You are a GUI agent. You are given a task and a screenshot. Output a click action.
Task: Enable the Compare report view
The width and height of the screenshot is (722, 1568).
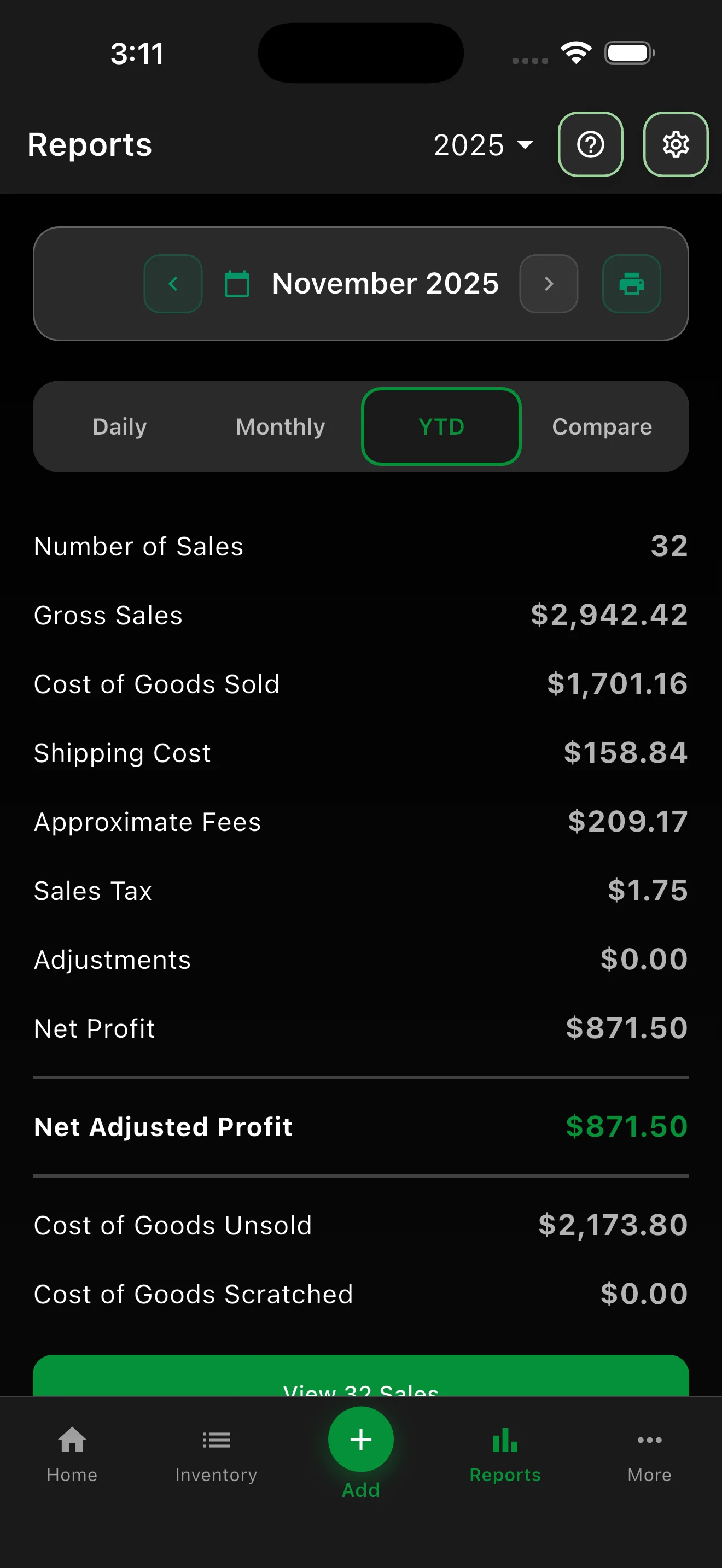[602, 426]
